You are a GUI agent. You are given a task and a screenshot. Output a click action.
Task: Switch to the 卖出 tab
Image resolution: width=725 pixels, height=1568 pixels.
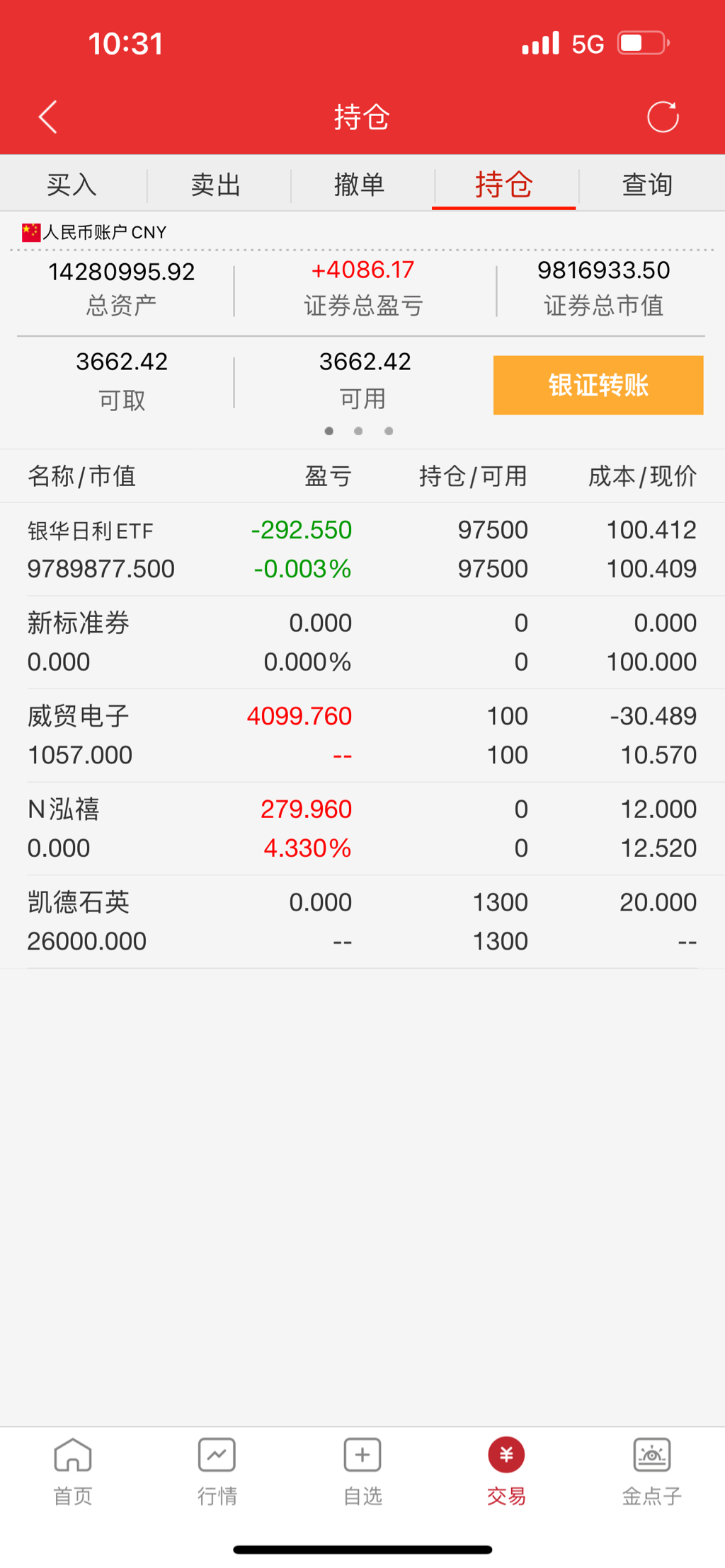[216, 185]
